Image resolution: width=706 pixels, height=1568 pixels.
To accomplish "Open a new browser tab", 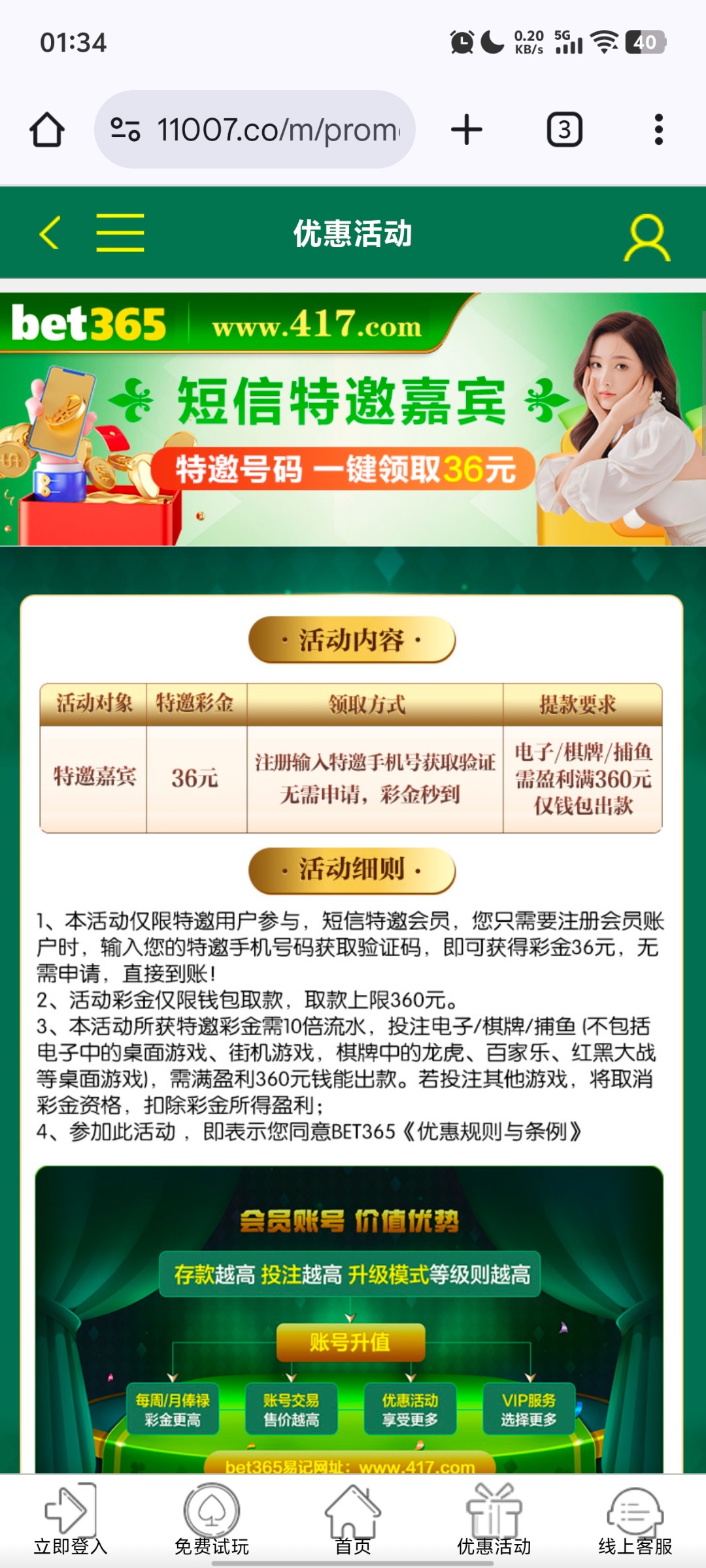I will click(467, 129).
